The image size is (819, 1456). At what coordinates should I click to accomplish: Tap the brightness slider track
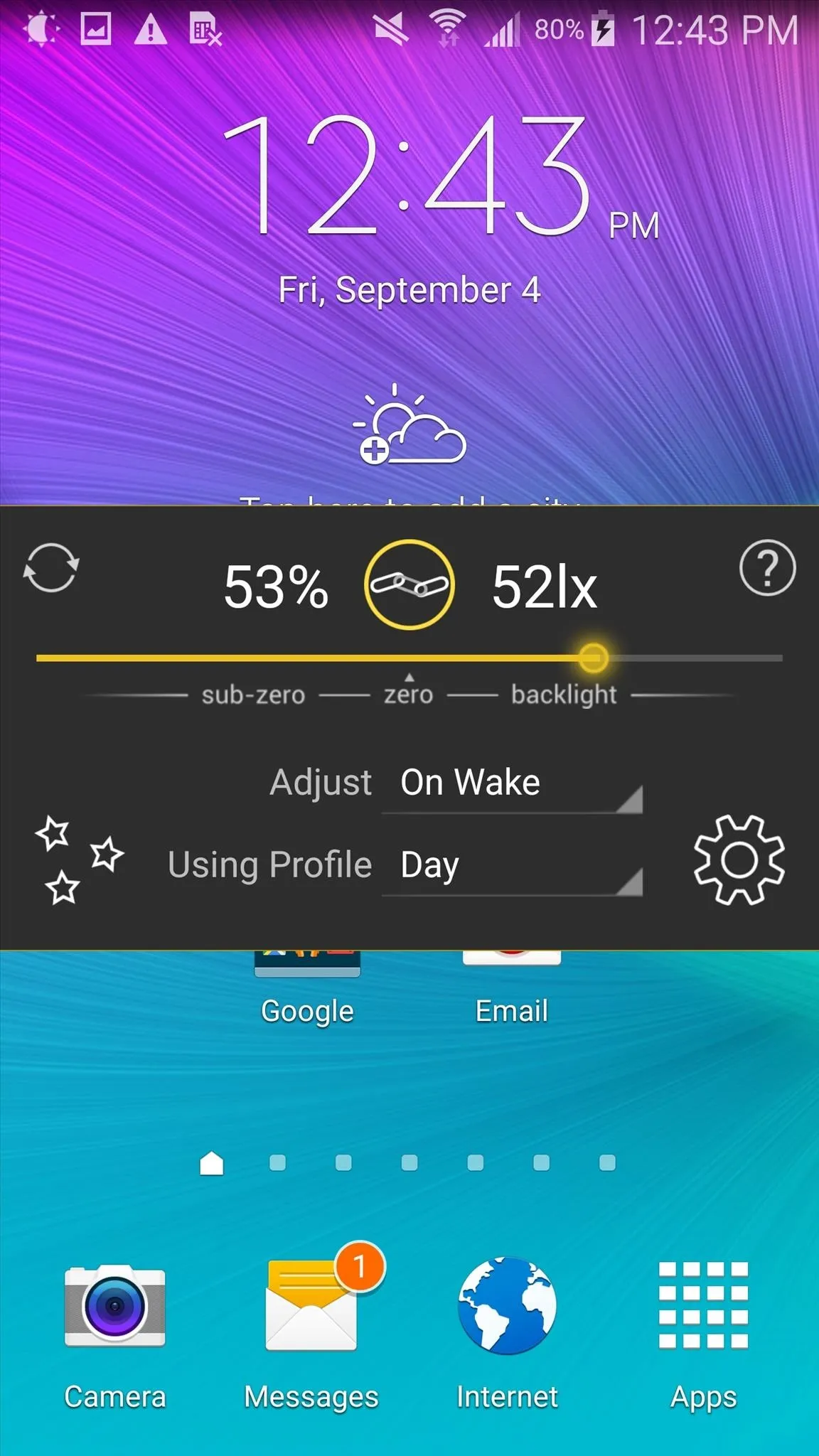409,658
